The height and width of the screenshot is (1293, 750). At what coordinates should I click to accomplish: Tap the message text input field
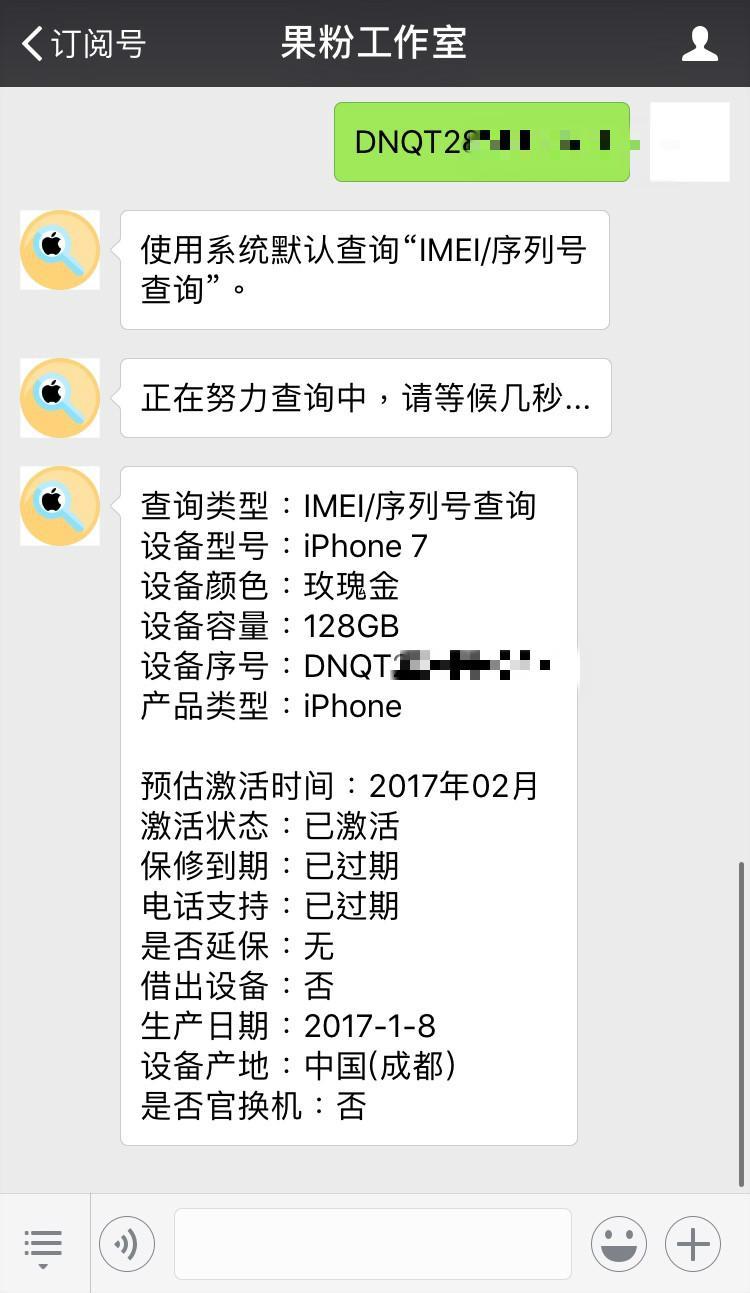tap(373, 1244)
